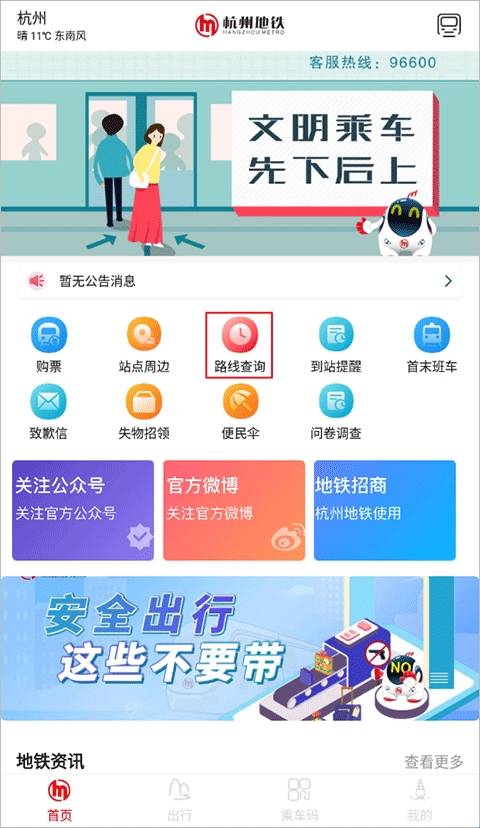Check 首末班车 first and last trains

432,345
